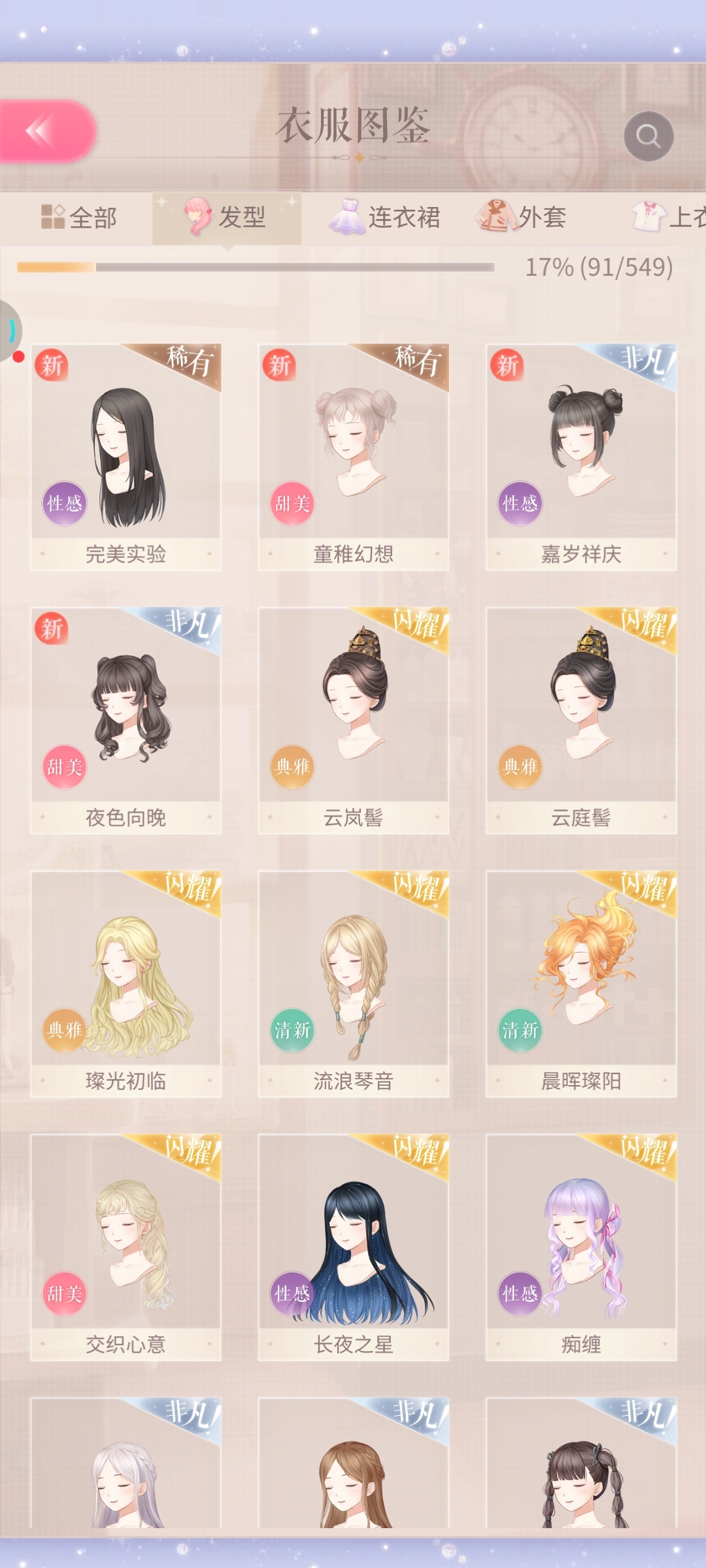Open the 完美实验 hairstyle card
Image resolution: width=706 pixels, height=1568 pixels.
tap(126, 457)
